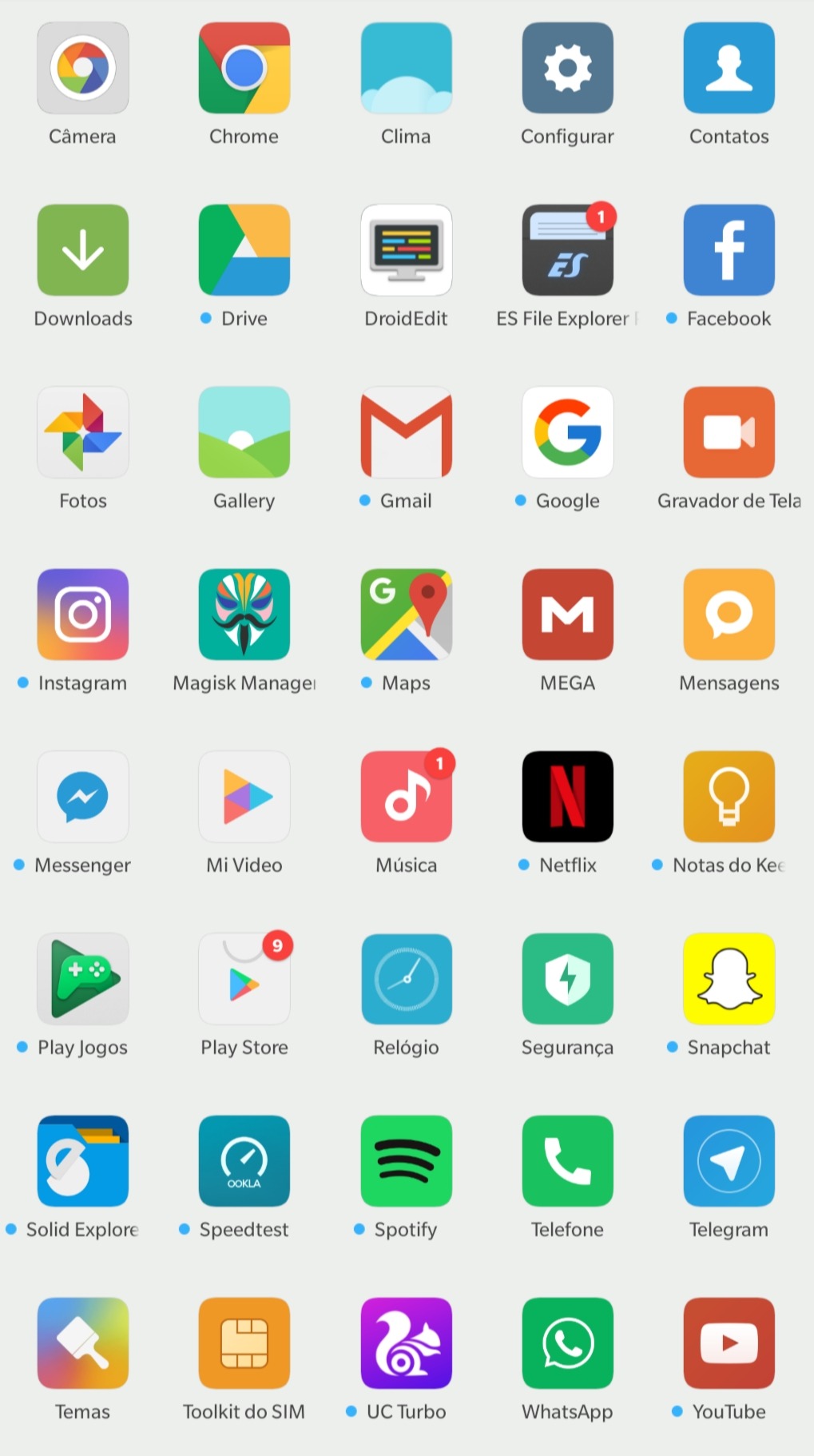Launch the Facebook app
814x1456 pixels.
click(729, 250)
